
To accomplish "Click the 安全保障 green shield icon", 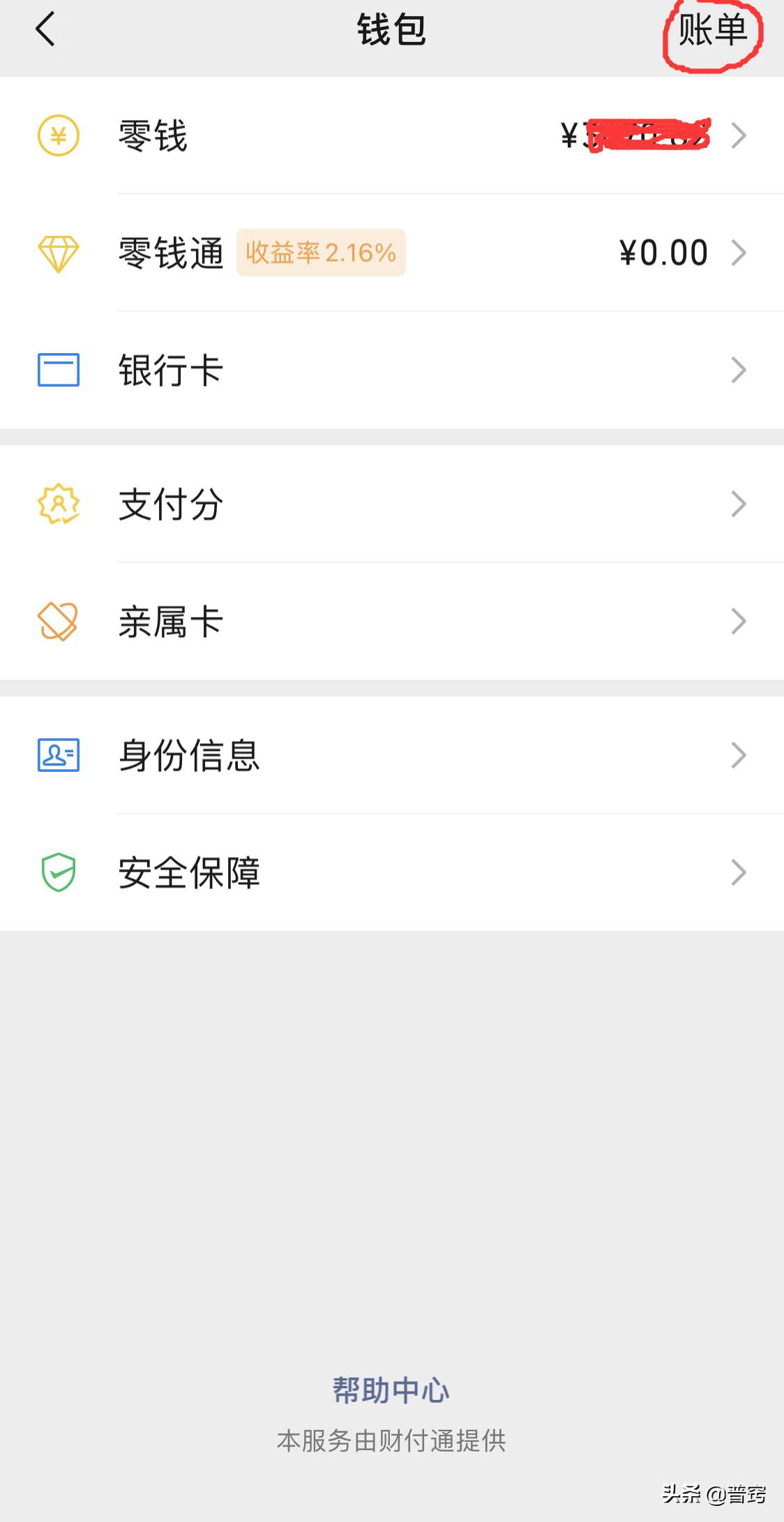I will tap(59, 872).
